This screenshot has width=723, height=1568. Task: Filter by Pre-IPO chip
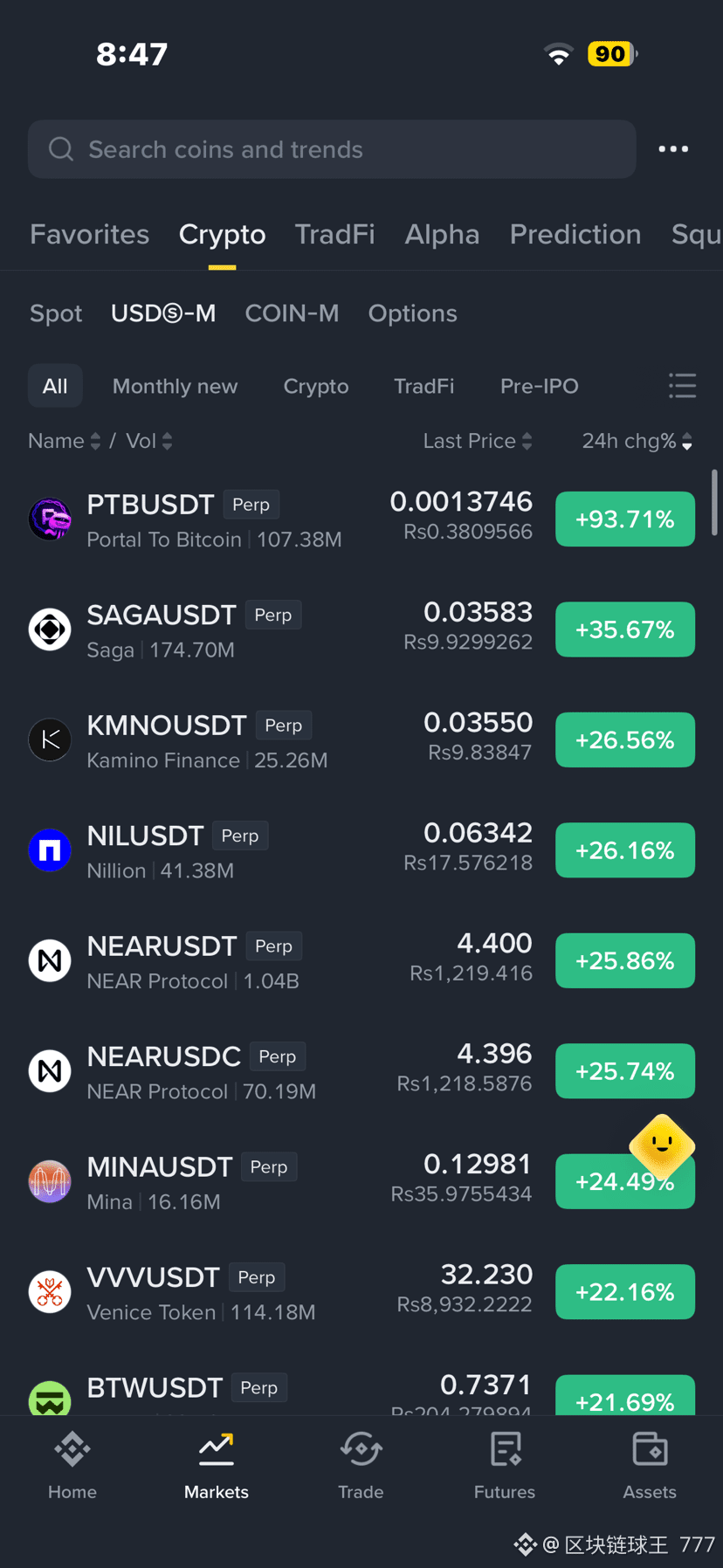pyautogui.click(x=539, y=386)
